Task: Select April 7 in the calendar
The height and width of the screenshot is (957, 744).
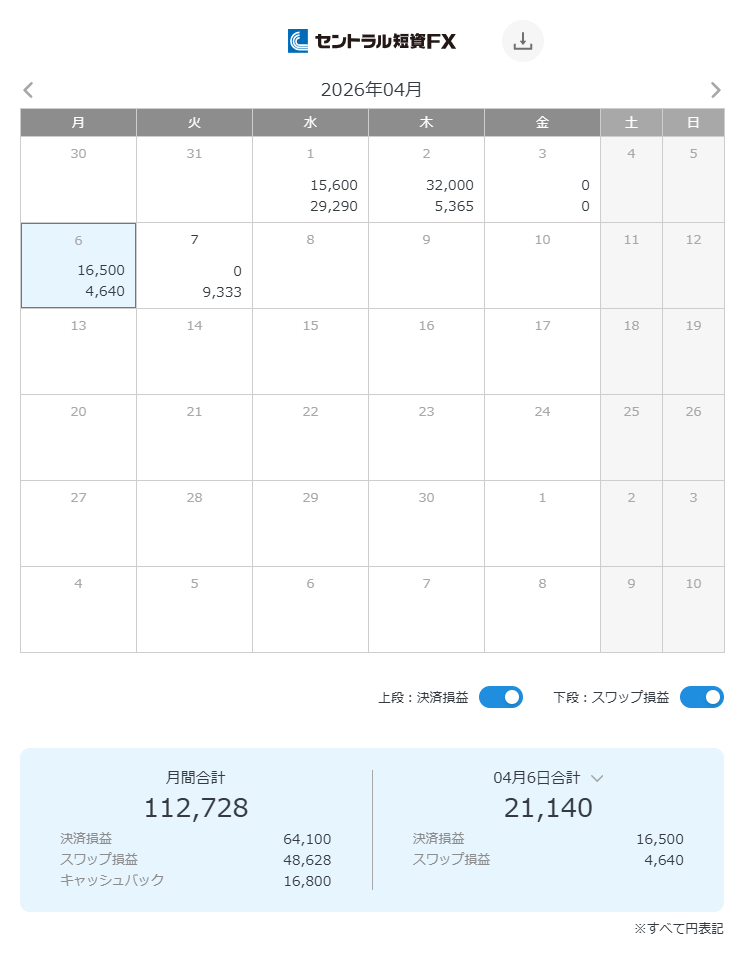Action: click(x=194, y=266)
